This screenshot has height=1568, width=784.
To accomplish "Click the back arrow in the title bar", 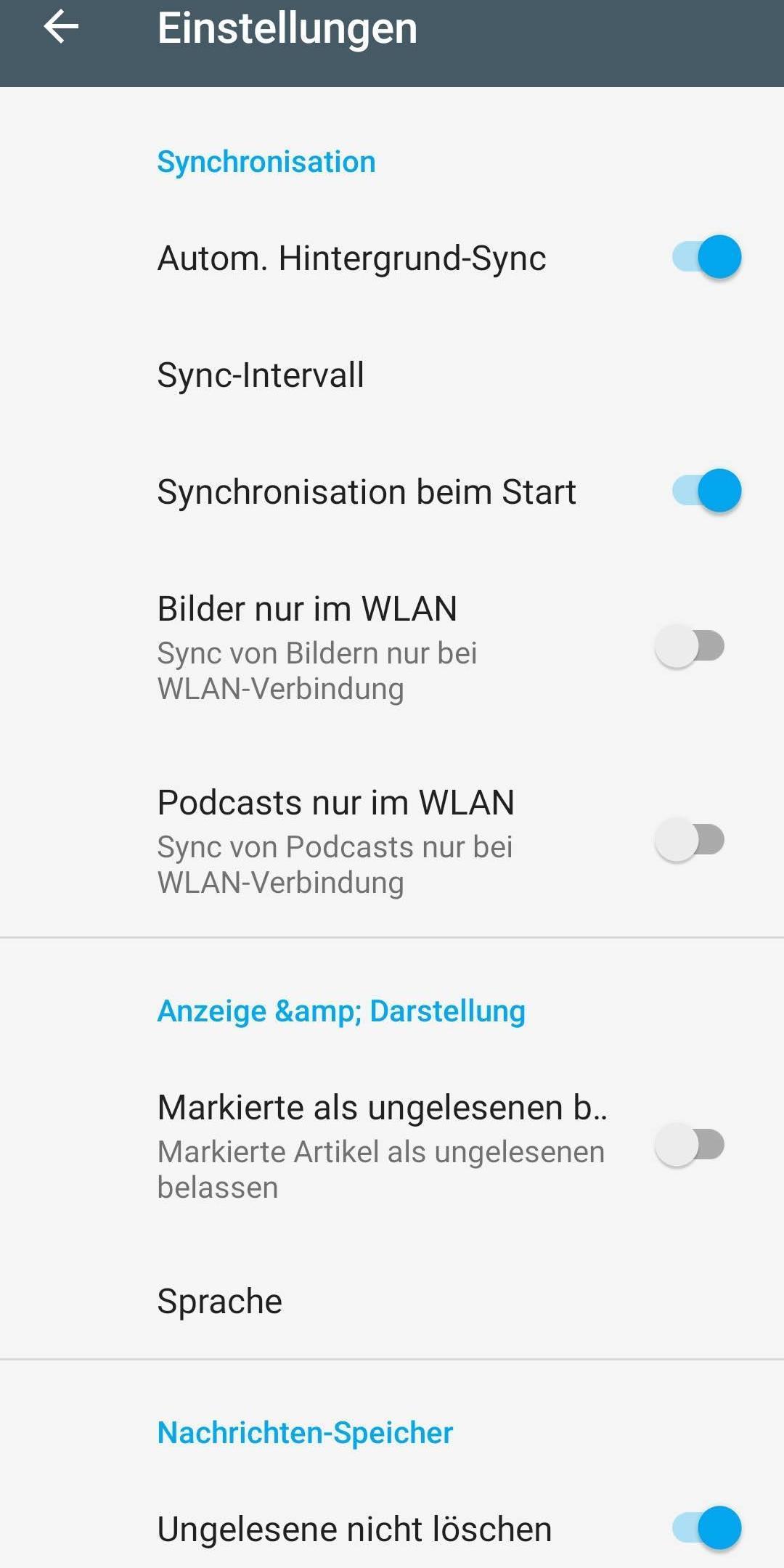I will click(x=62, y=28).
